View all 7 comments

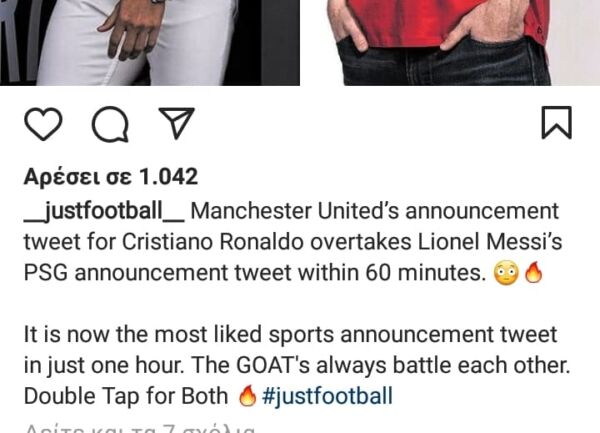[x=140, y=429]
